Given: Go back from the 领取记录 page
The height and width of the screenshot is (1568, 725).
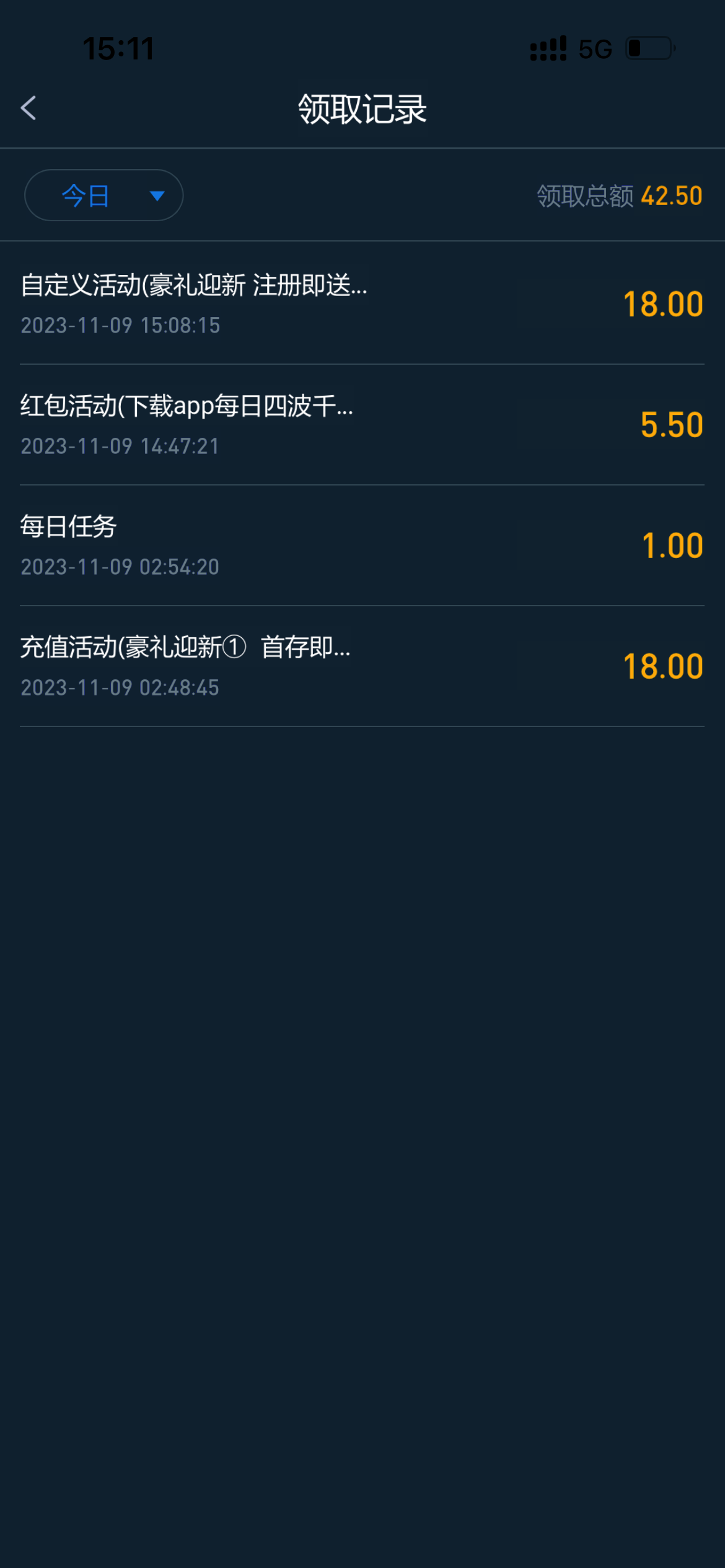Looking at the screenshot, I should click(x=29, y=108).
